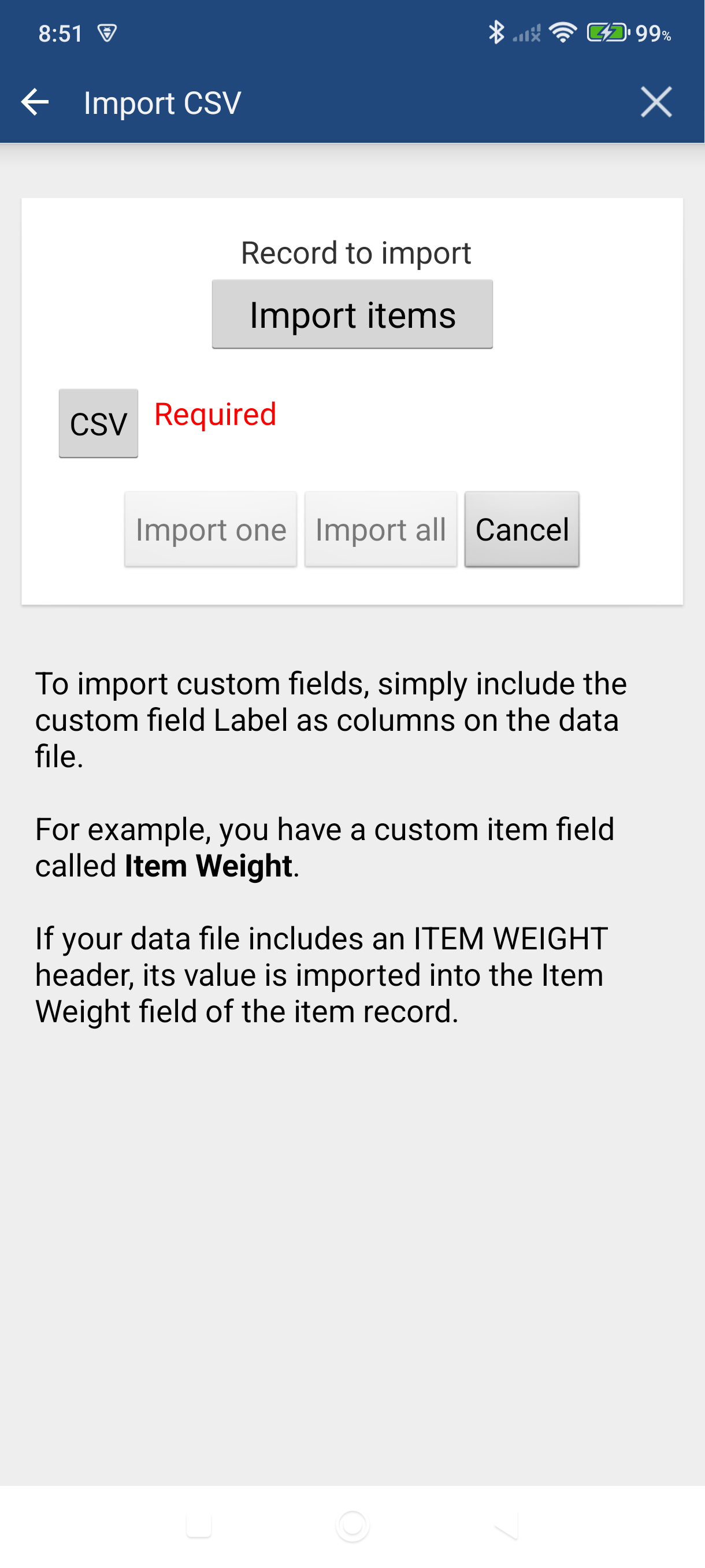Tap CSV to choose a data file
This screenshot has width=705, height=1568.
click(99, 424)
